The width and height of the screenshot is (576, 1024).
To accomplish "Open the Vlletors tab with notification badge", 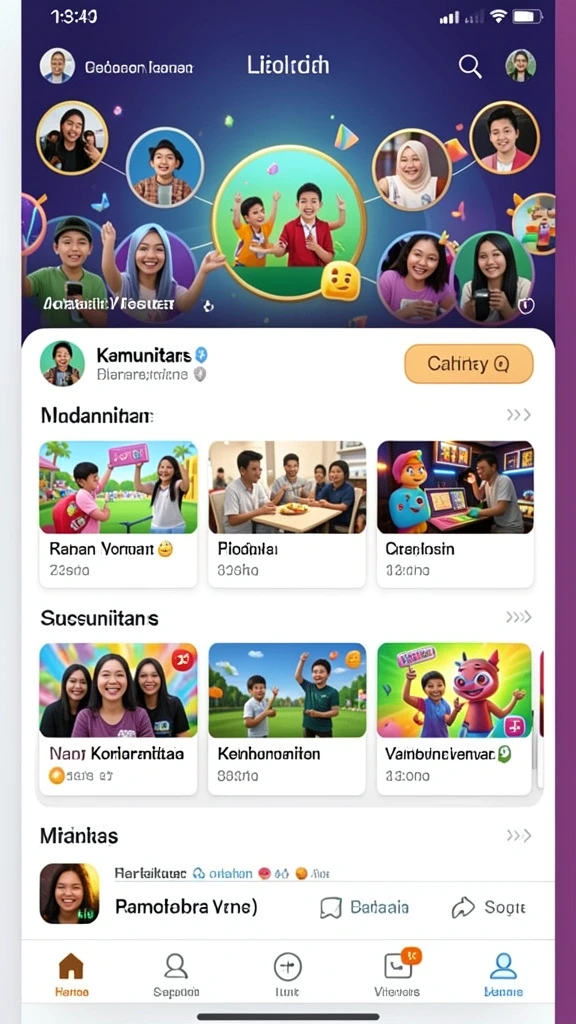I will pyautogui.click(x=398, y=974).
